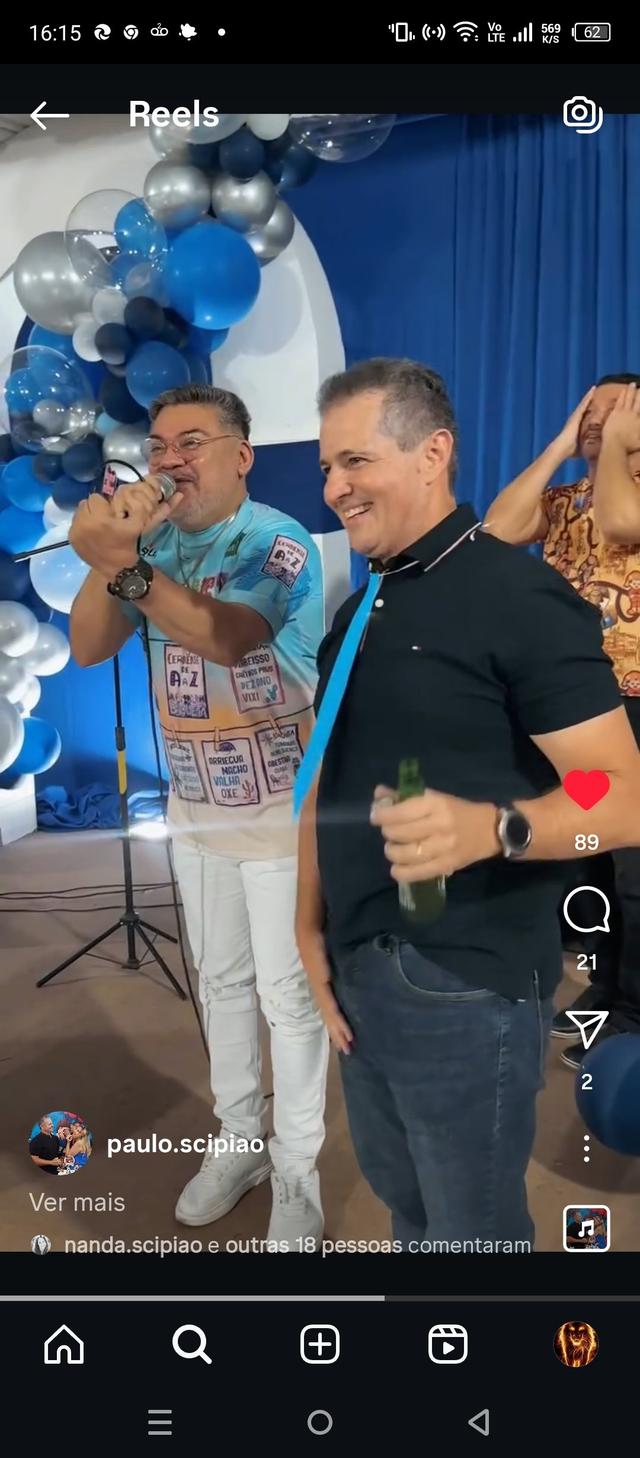Screen dimensions: 640x1458
Task: Share this reel via the send icon
Action: click(586, 1026)
